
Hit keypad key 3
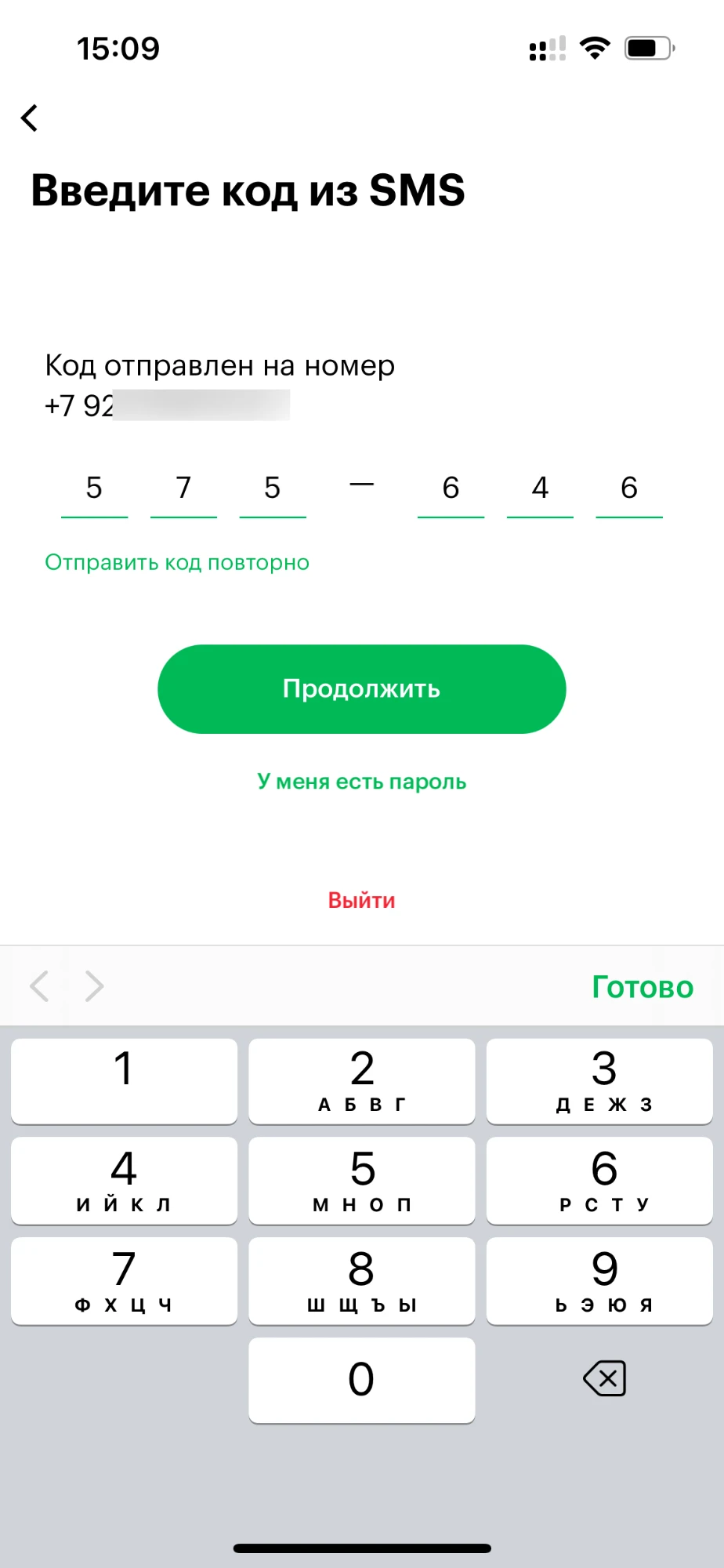pos(599,1080)
